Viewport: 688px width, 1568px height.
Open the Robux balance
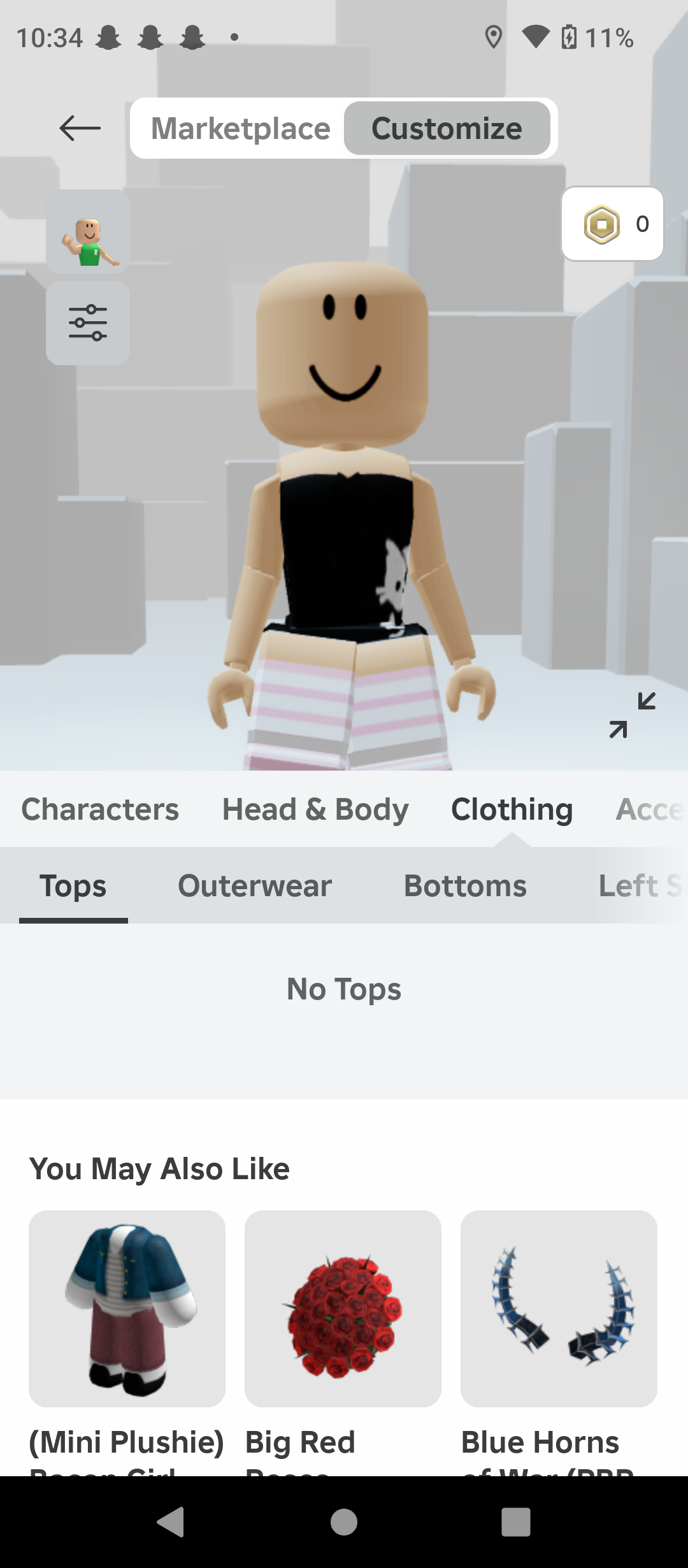pos(612,224)
